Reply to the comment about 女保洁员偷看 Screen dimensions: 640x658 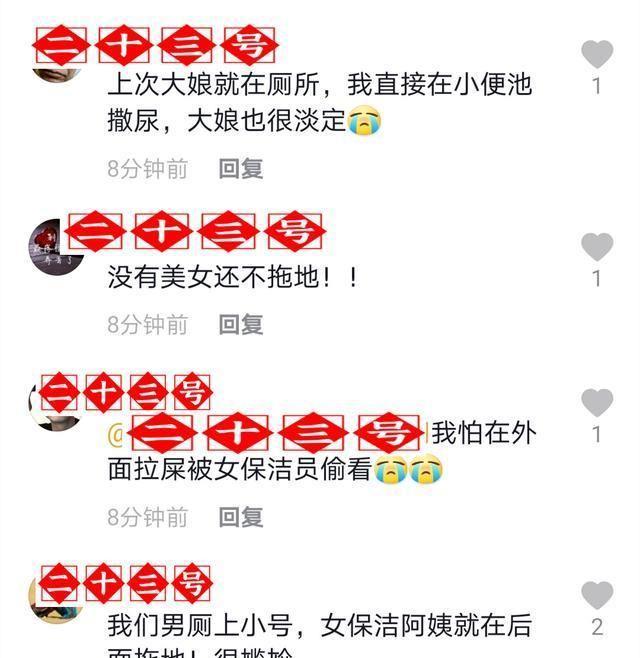point(241,517)
